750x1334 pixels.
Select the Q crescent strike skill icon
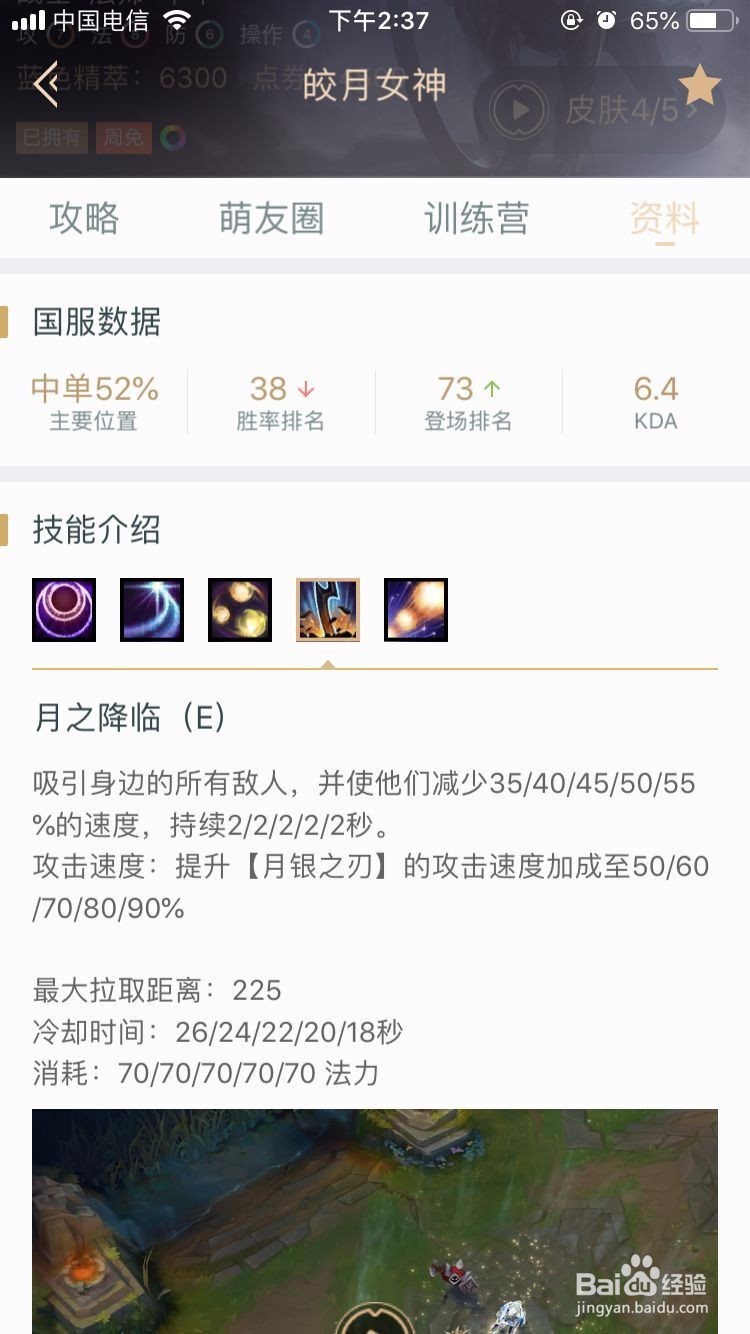pyautogui.click(x=151, y=609)
